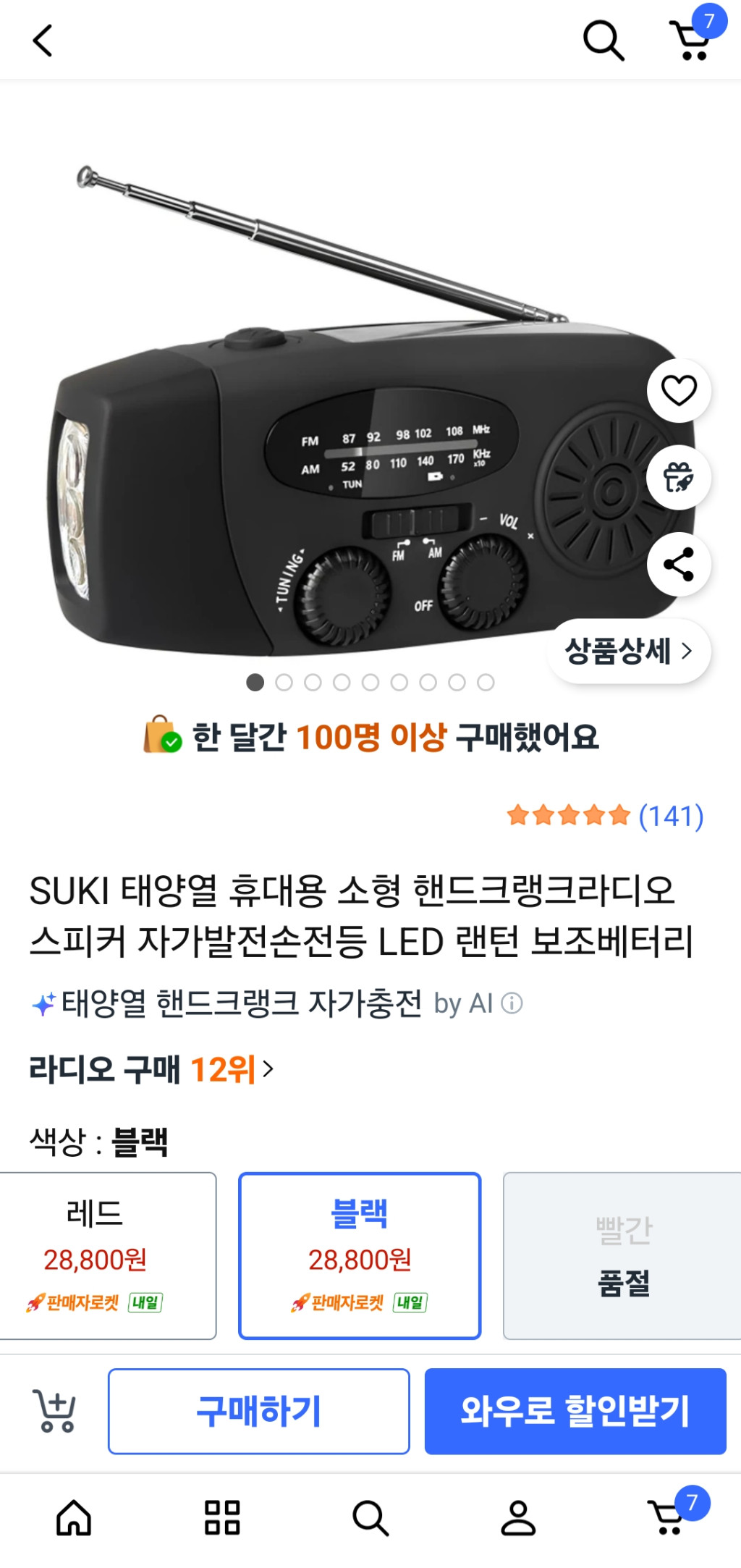Tap 와우로 할인받기 discount button
741x1568 pixels.
(x=575, y=1411)
